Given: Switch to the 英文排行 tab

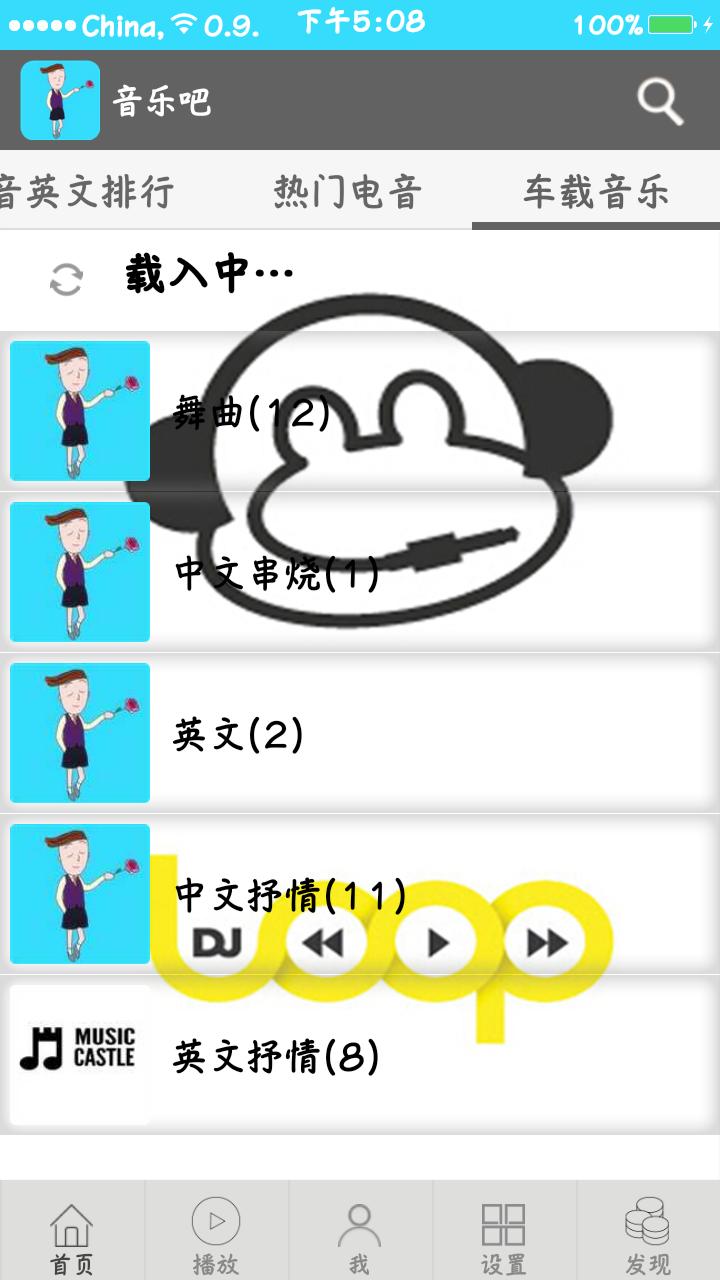Looking at the screenshot, I should click(87, 191).
